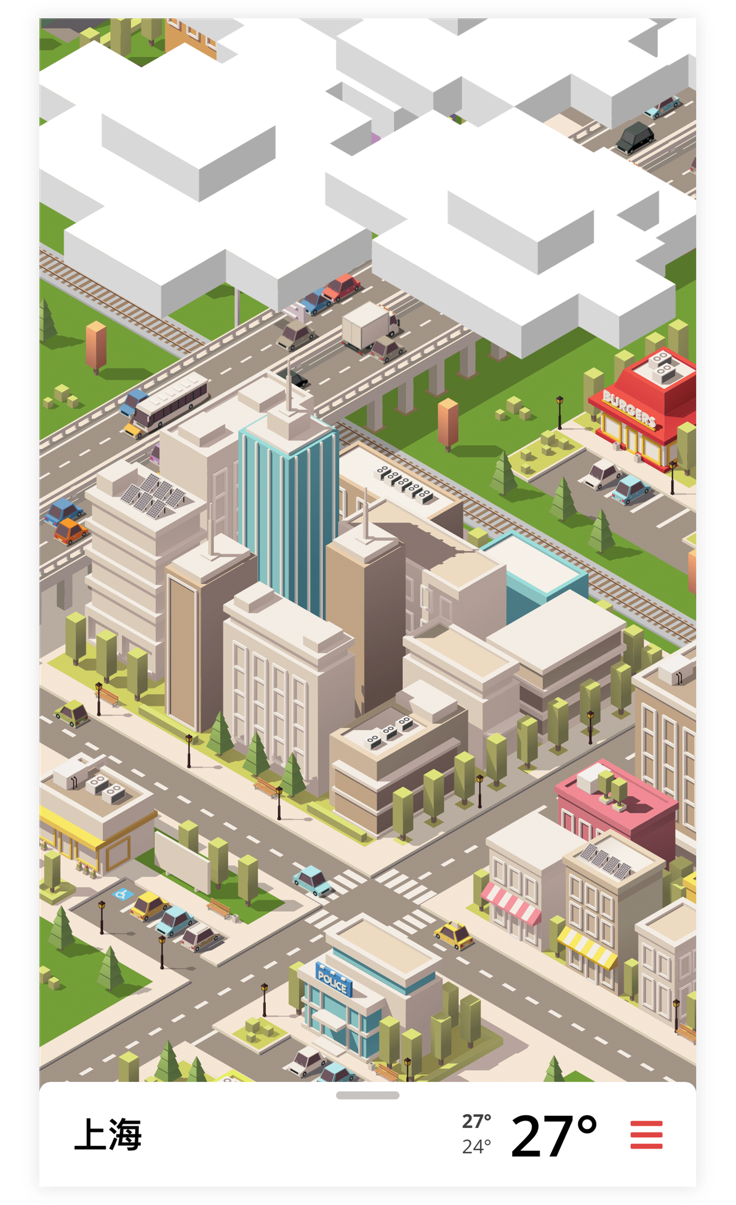Expand the weather panel via its handle
Screen dimensions: 736x1205
(367, 1095)
